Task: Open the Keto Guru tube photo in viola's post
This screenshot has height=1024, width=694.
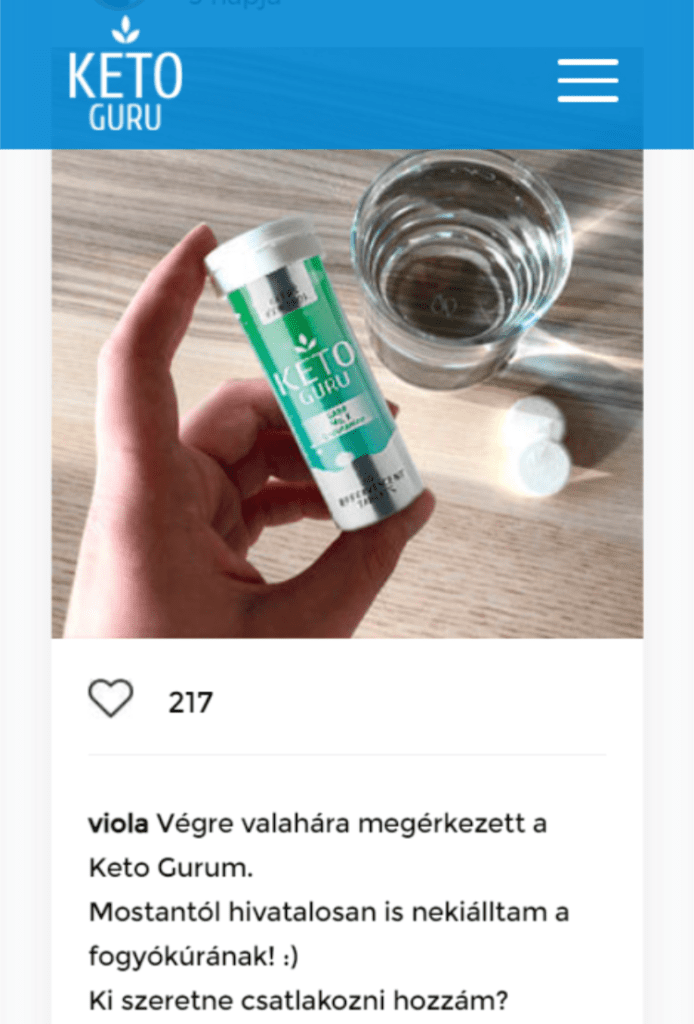Action: pos(347,393)
